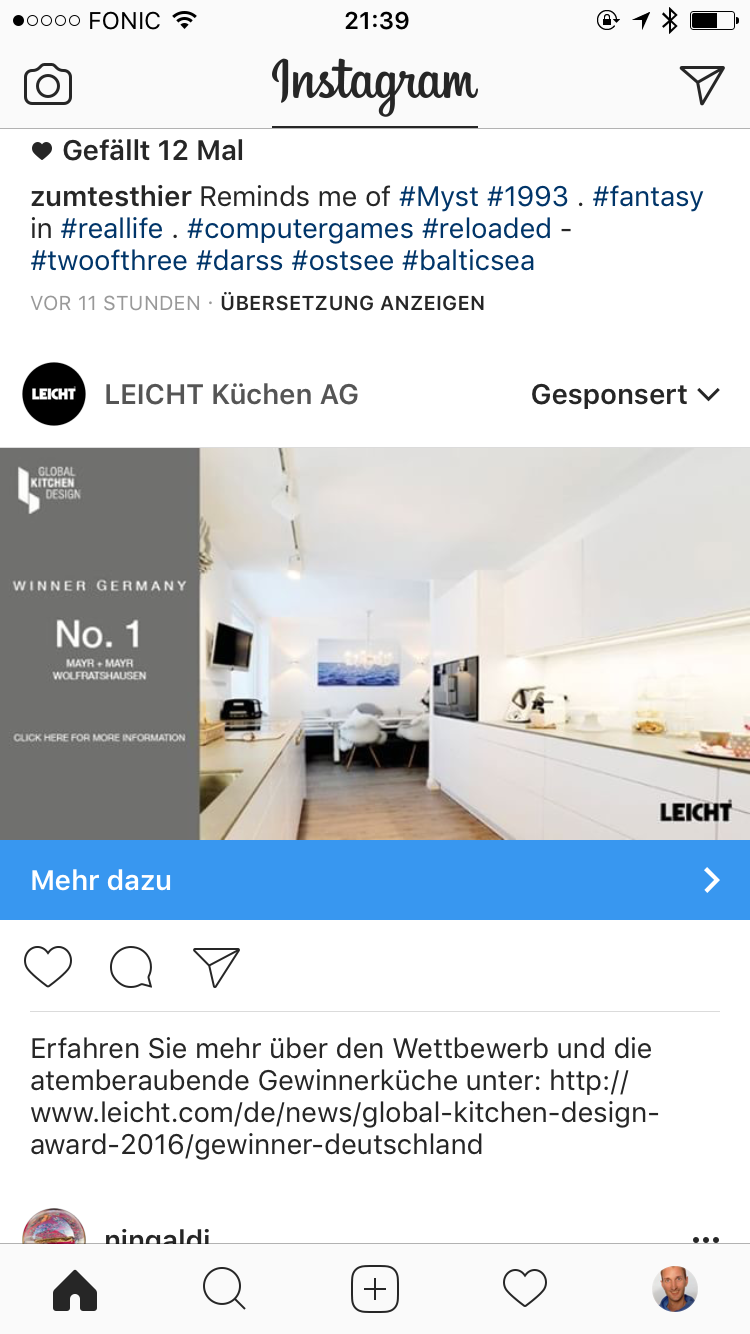Create a new post with plus
Viewport: 750px width, 1334px height.
375,1289
